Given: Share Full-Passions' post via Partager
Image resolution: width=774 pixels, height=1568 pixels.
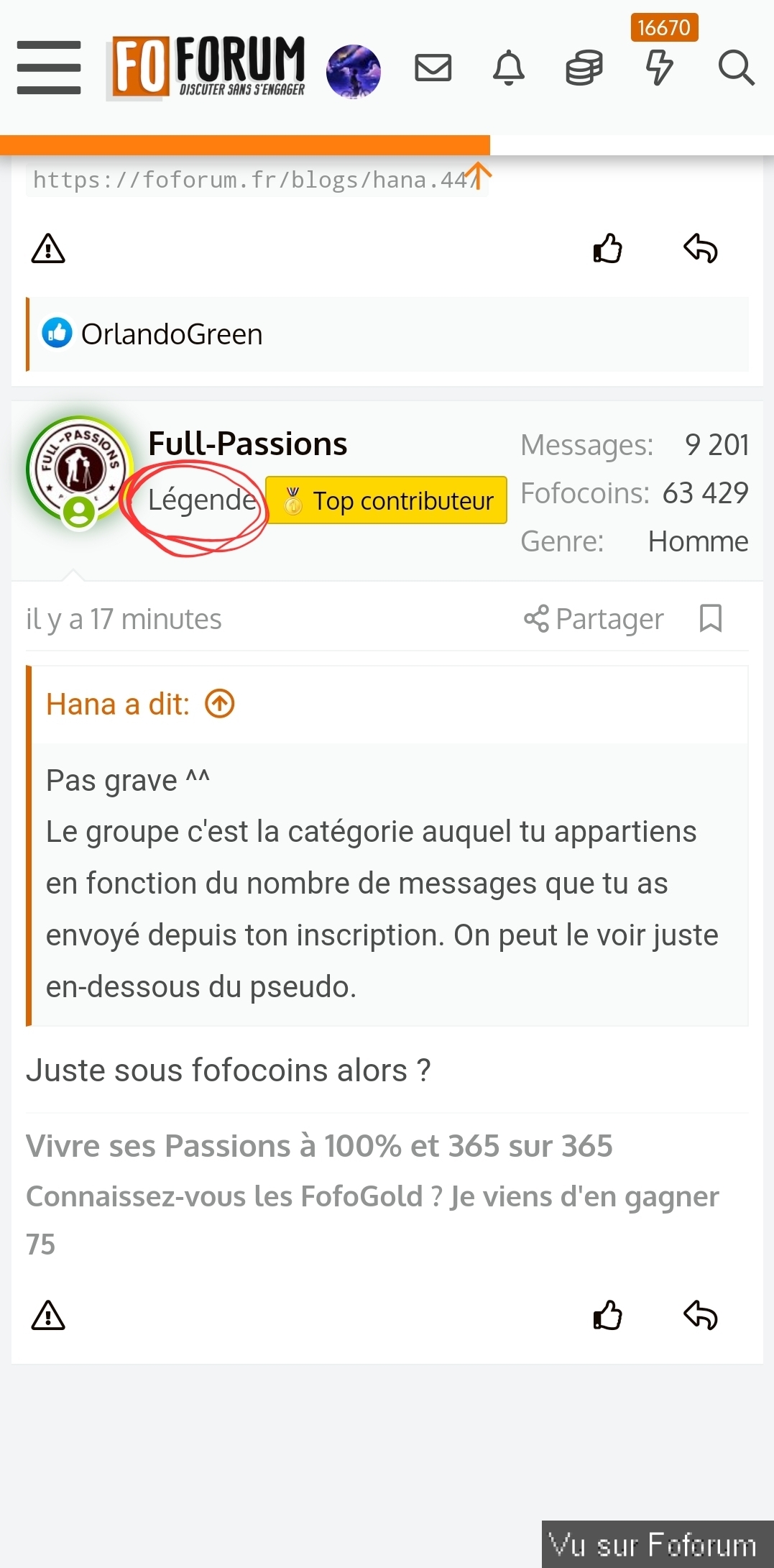Looking at the screenshot, I should tap(594, 619).
